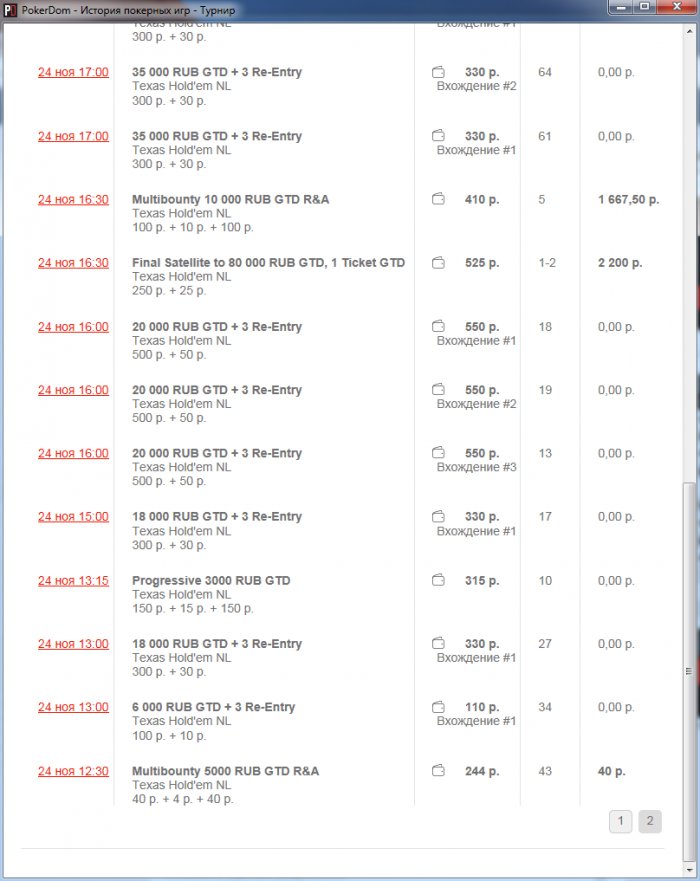Maximize the PokerDom window
The width and height of the screenshot is (700, 881).
pos(644,7)
